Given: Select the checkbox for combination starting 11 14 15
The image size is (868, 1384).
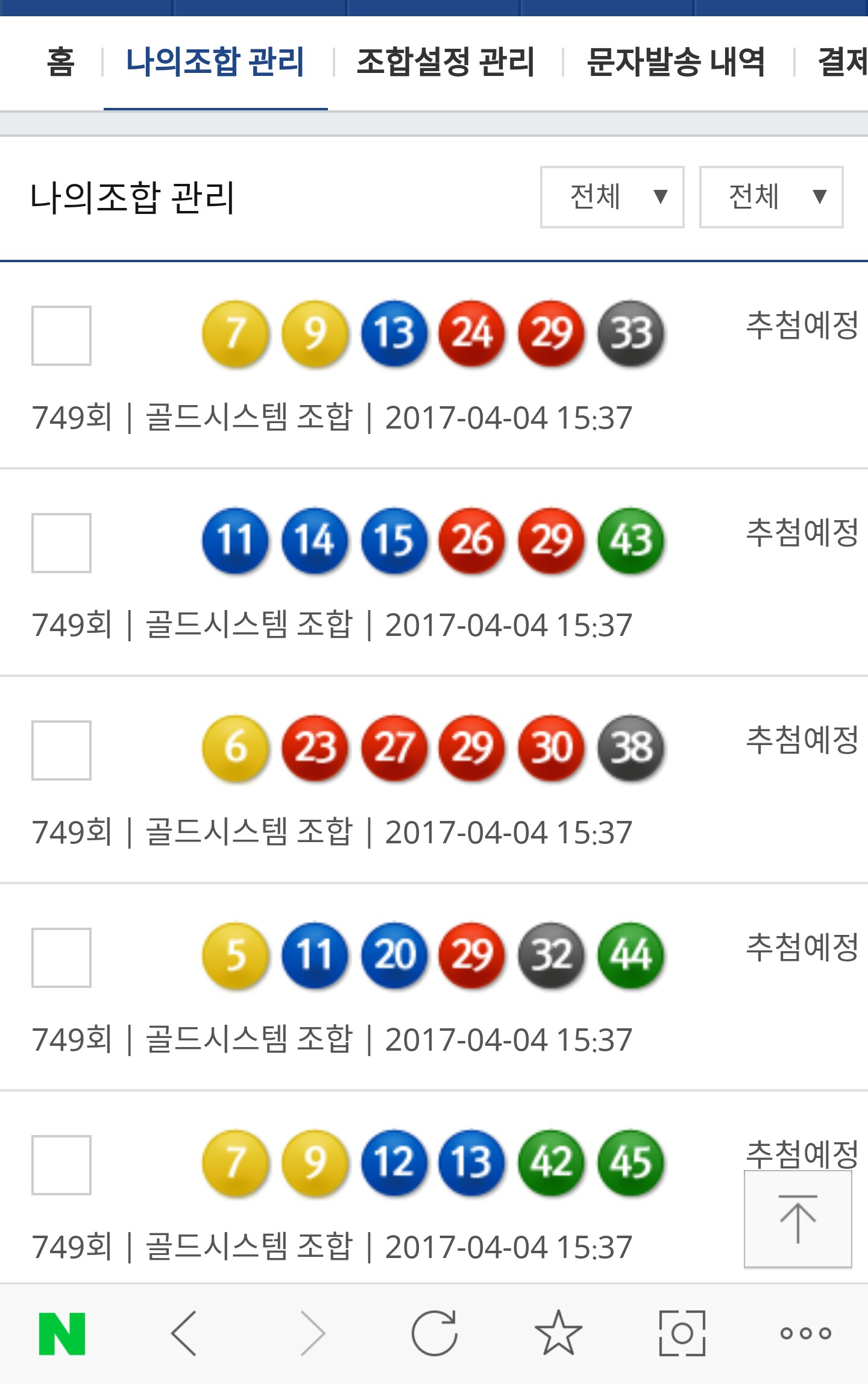Looking at the screenshot, I should tap(61, 543).
